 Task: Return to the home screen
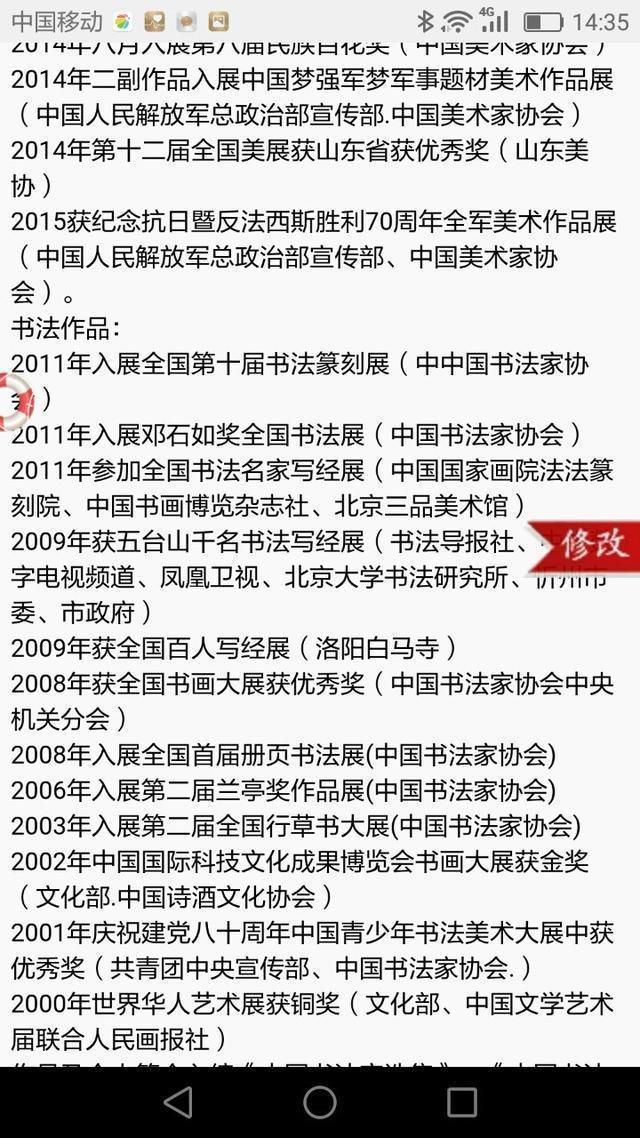point(320,1102)
